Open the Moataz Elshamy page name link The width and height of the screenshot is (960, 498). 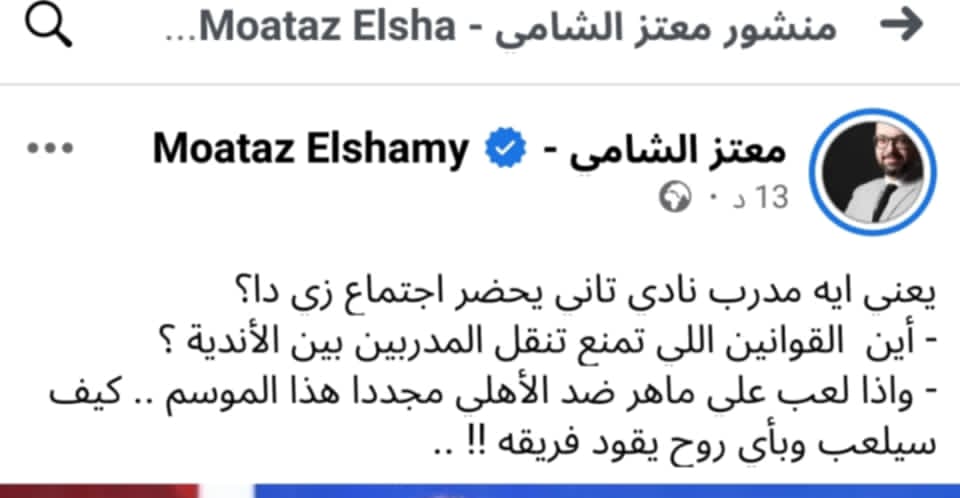[x=470, y=150]
